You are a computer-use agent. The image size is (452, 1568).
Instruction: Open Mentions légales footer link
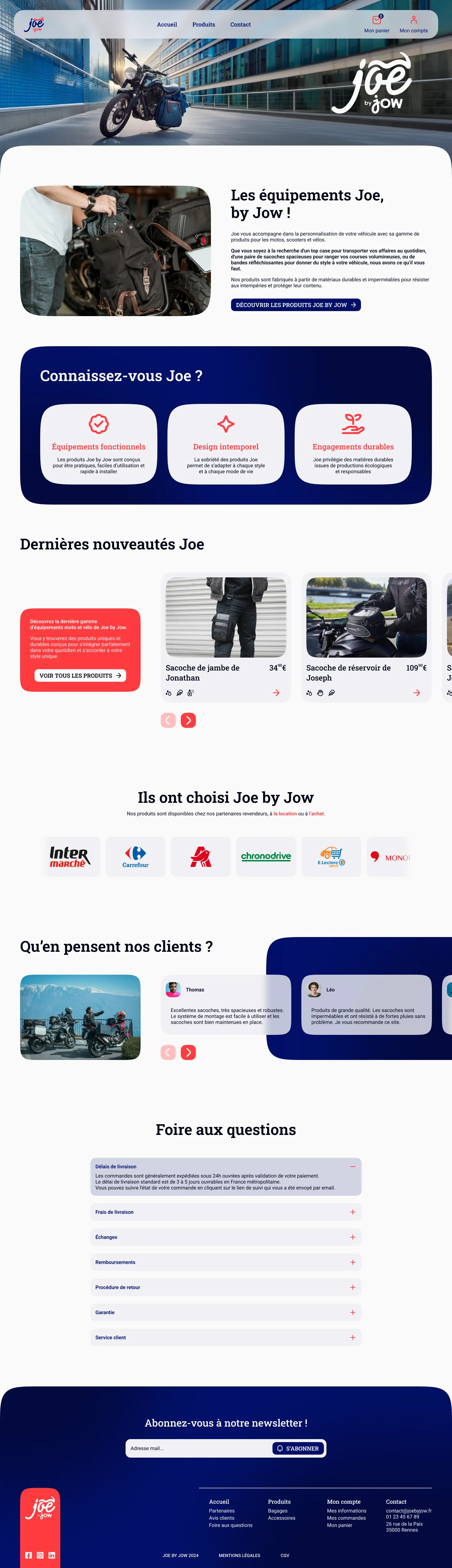coord(239,1555)
